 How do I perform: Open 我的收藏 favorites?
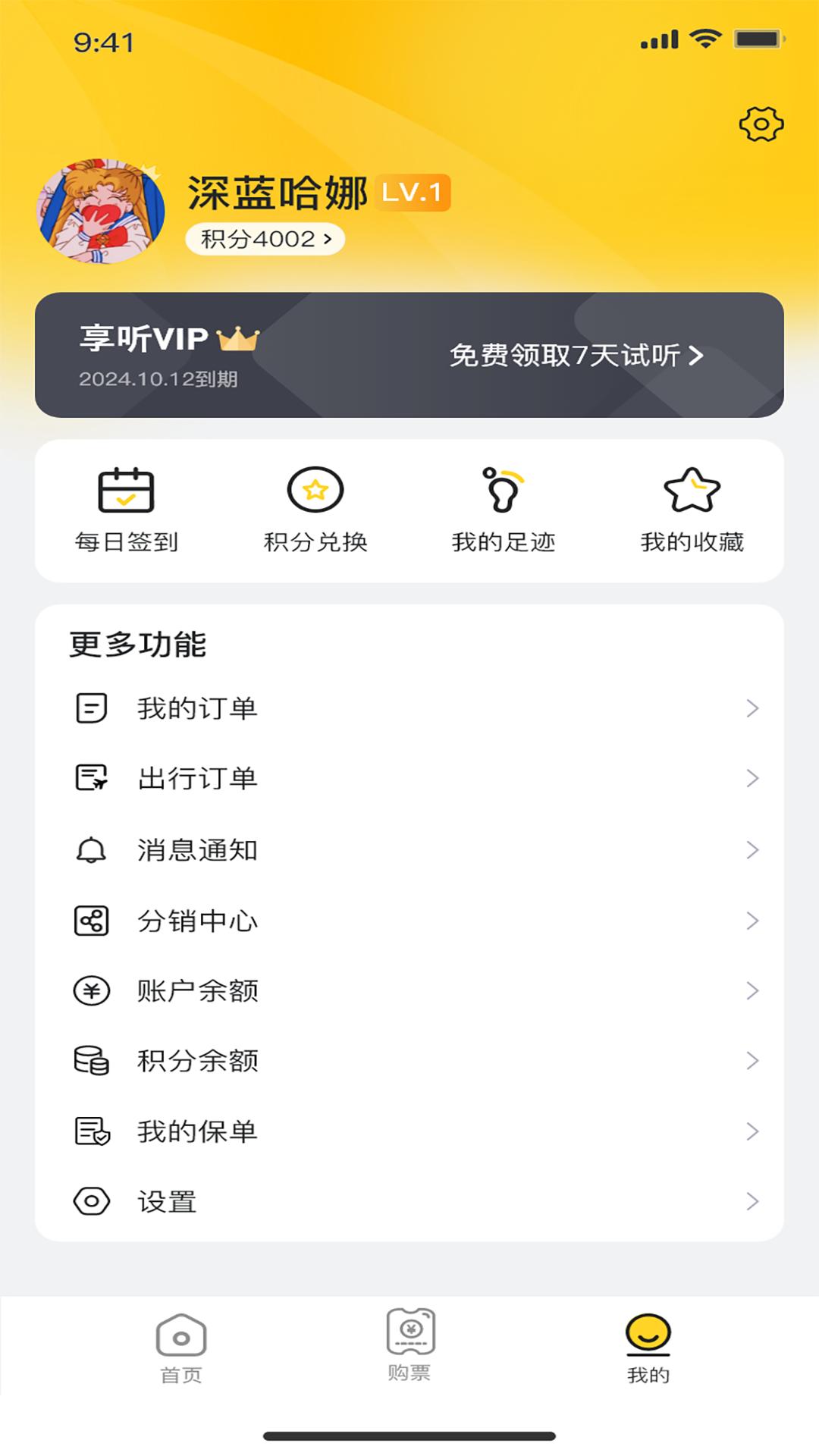click(692, 510)
